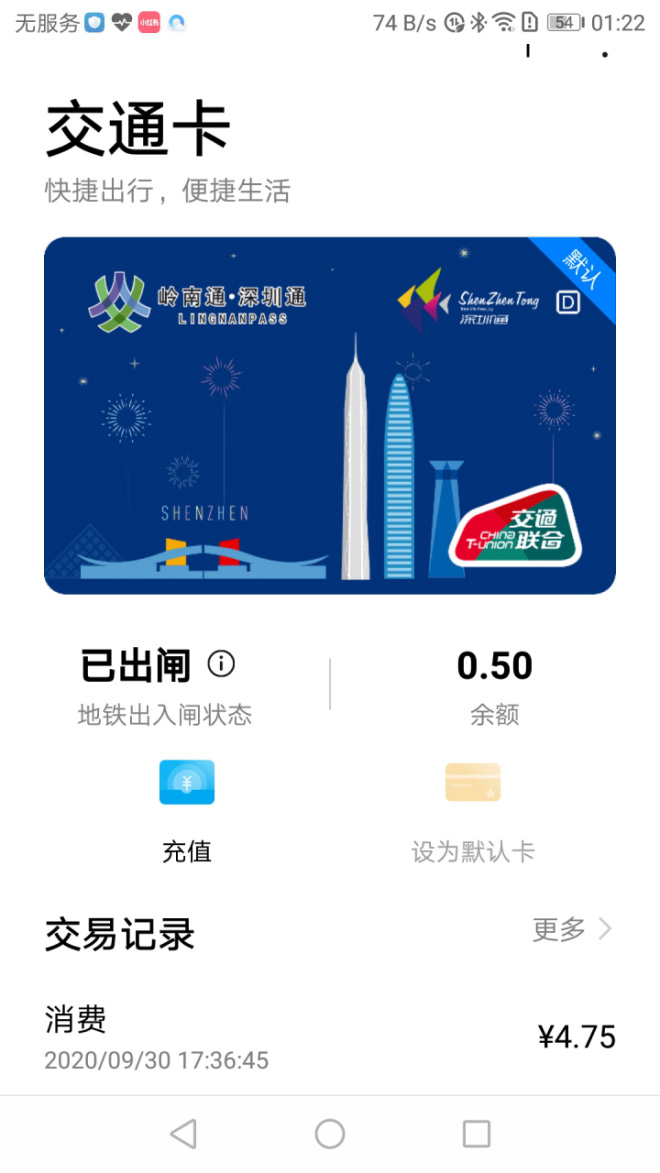Screen dimensions: 660x1173
Task: Tap the info icon next to 已出闸
Action: [x=221, y=663]
